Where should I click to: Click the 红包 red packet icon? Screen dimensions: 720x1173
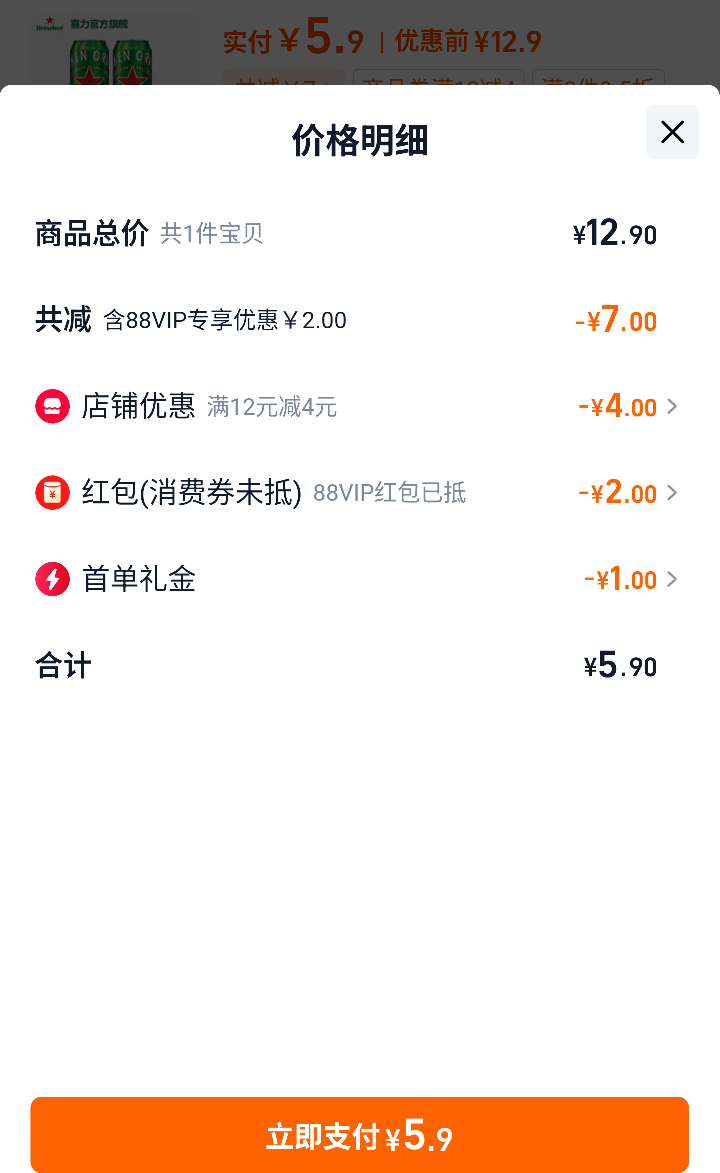click(52, 492)
